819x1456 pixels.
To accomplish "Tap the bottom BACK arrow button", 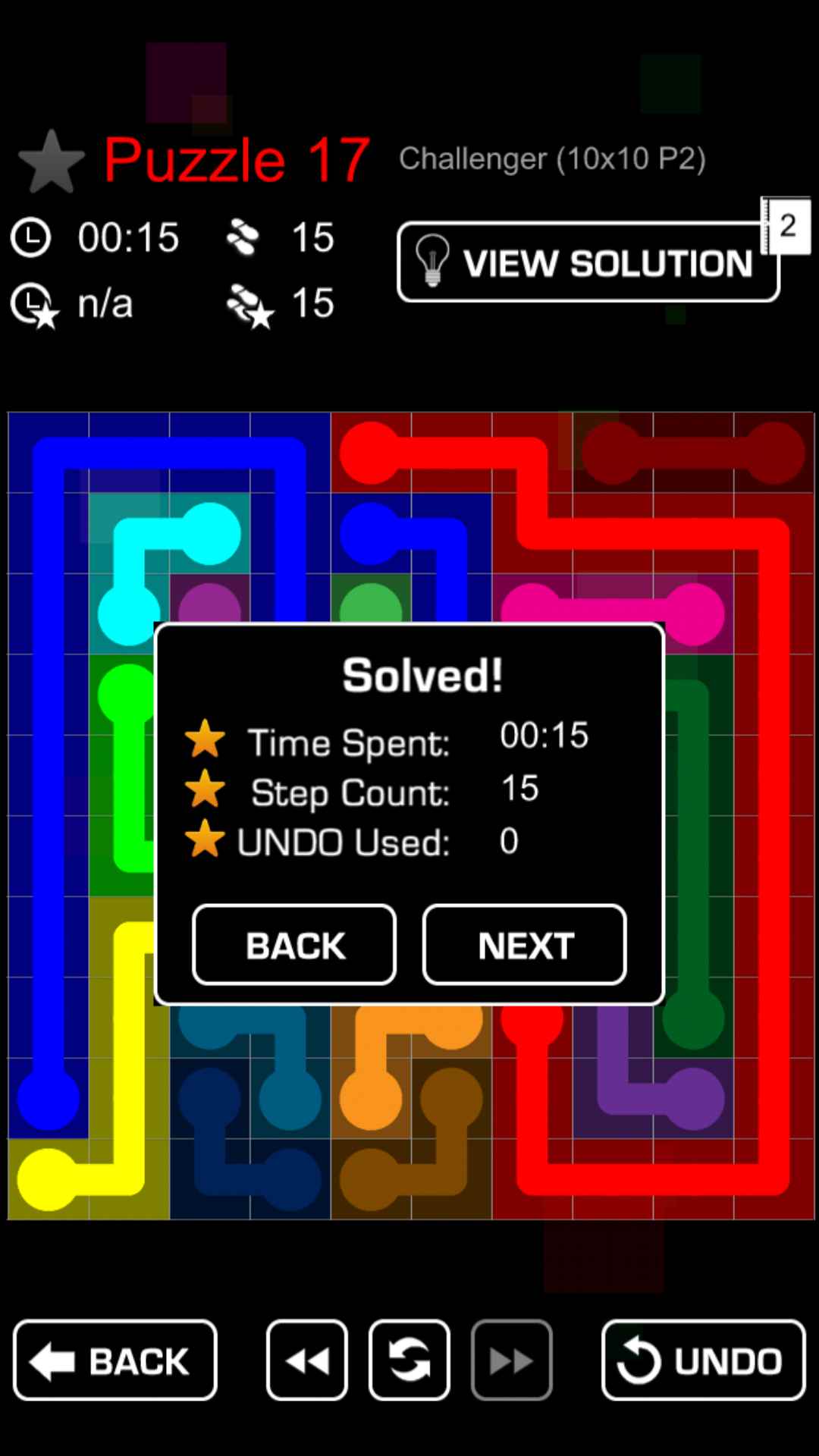I will (115, 1360).
